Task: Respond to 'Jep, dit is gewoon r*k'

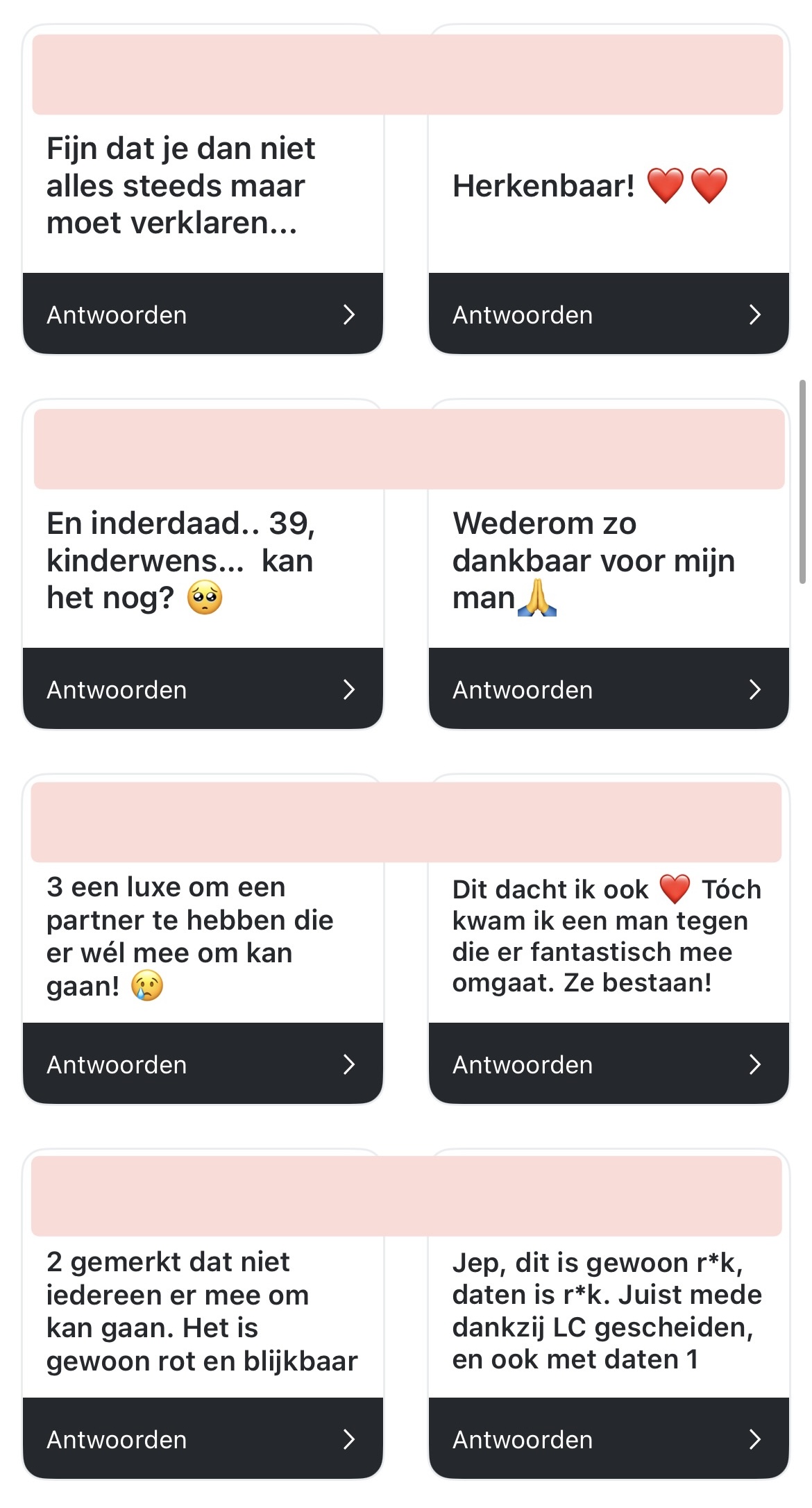Action: click(608, 1439)
